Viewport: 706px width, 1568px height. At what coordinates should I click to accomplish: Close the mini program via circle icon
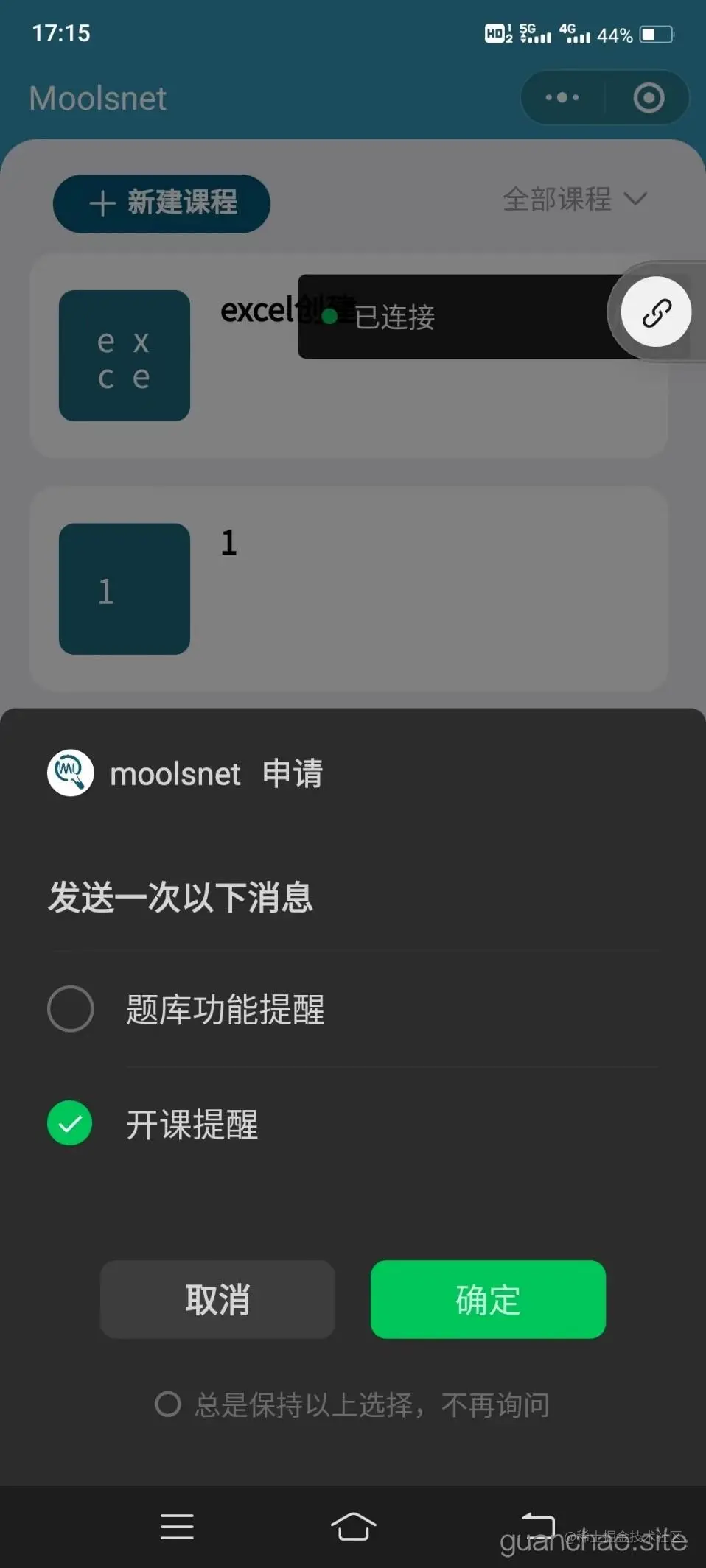coord(649,97)
